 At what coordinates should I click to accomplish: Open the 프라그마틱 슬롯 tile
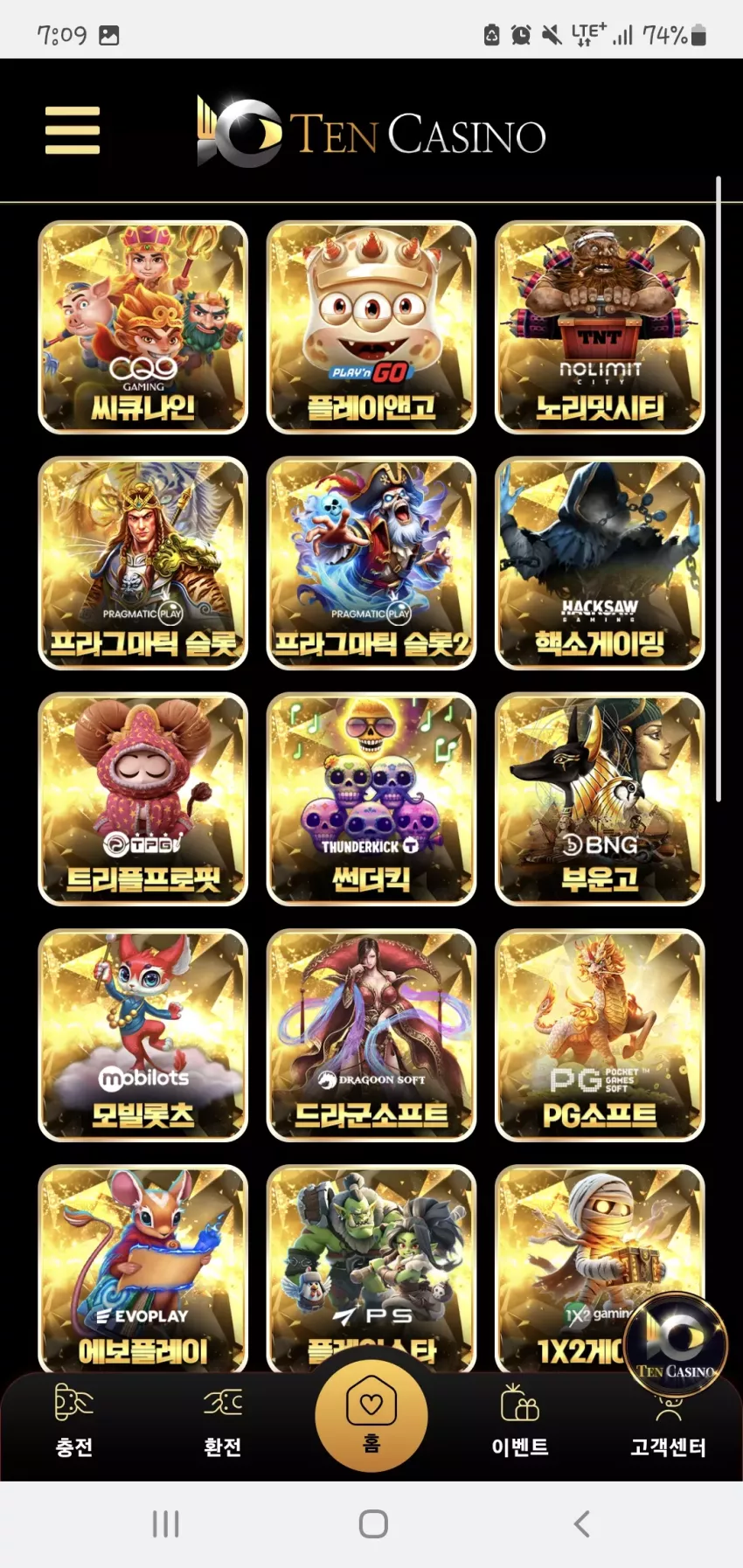coord(143,563)
